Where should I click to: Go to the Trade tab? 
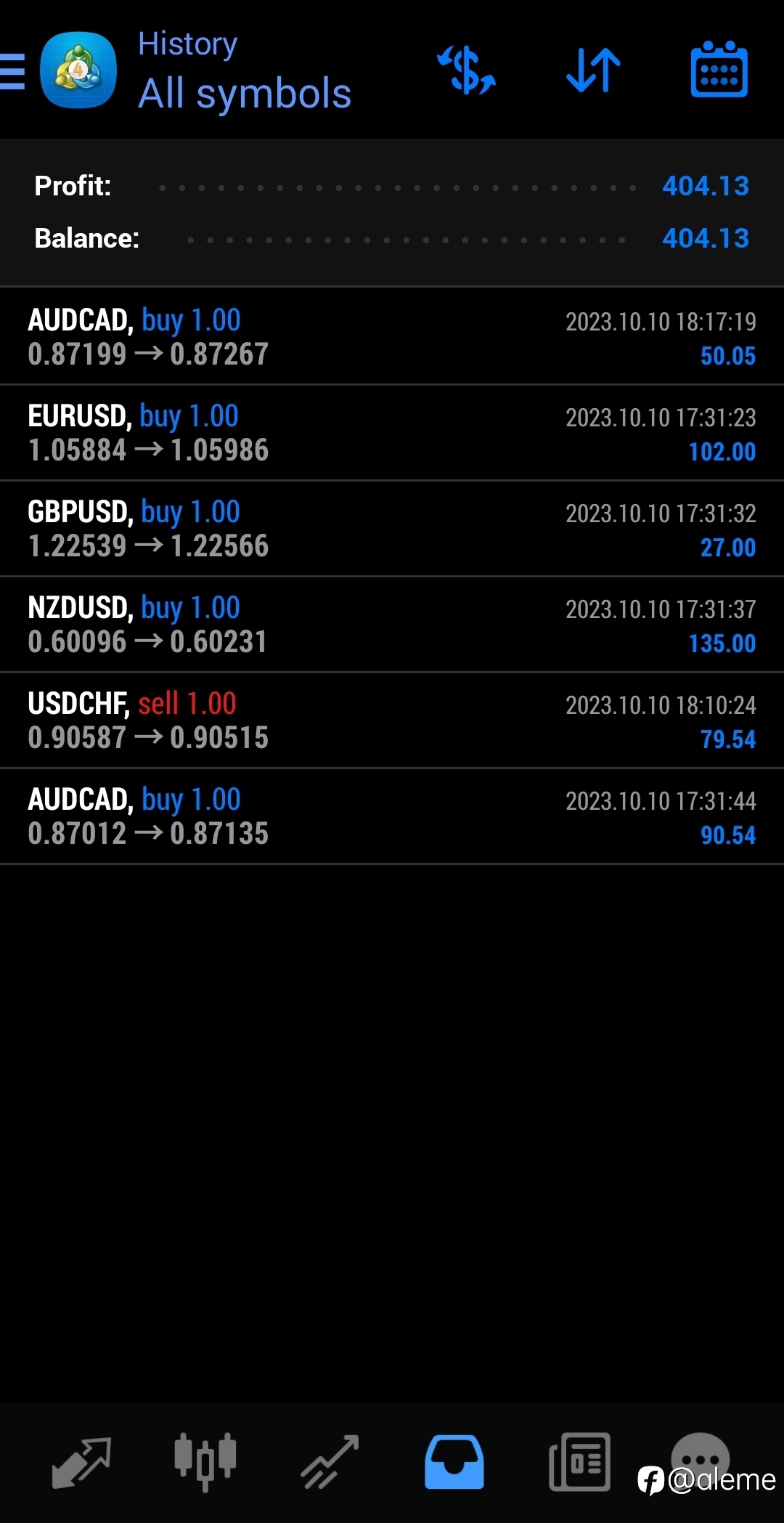[330, 1462]
